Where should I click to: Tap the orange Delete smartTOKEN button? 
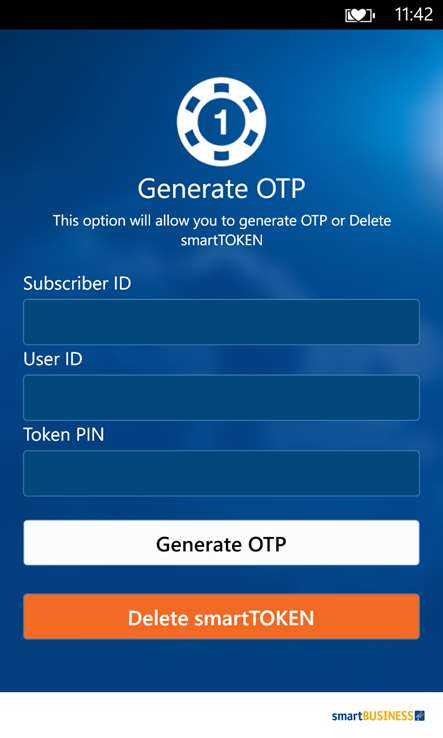pos(221,617)
